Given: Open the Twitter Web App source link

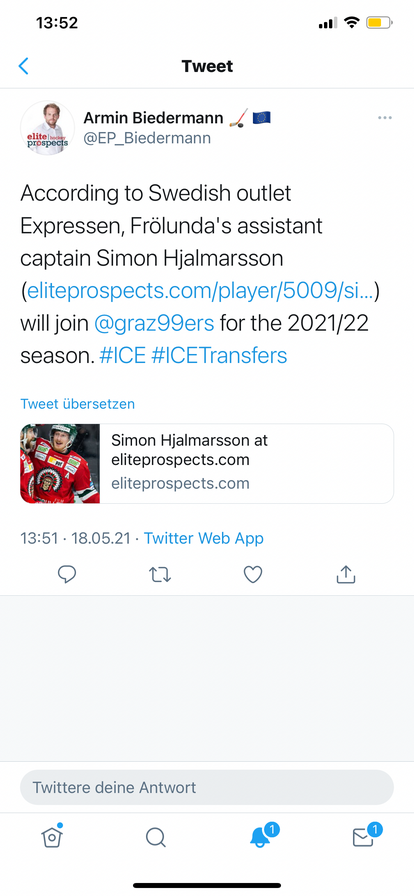Looking at the screenshot, I should [x=204, y=538].
